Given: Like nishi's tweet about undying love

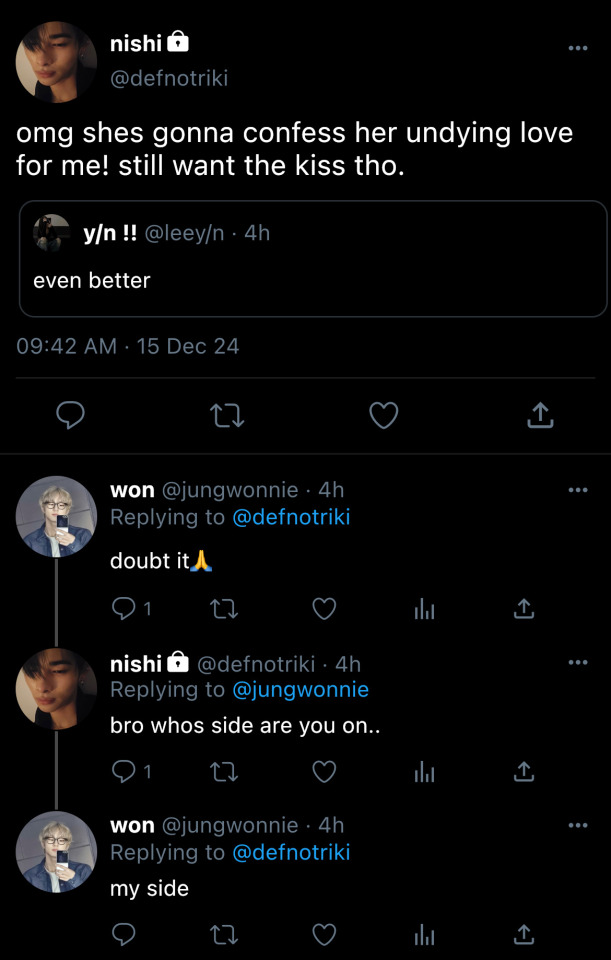Looking at the screenshot, I should [384, 415].
